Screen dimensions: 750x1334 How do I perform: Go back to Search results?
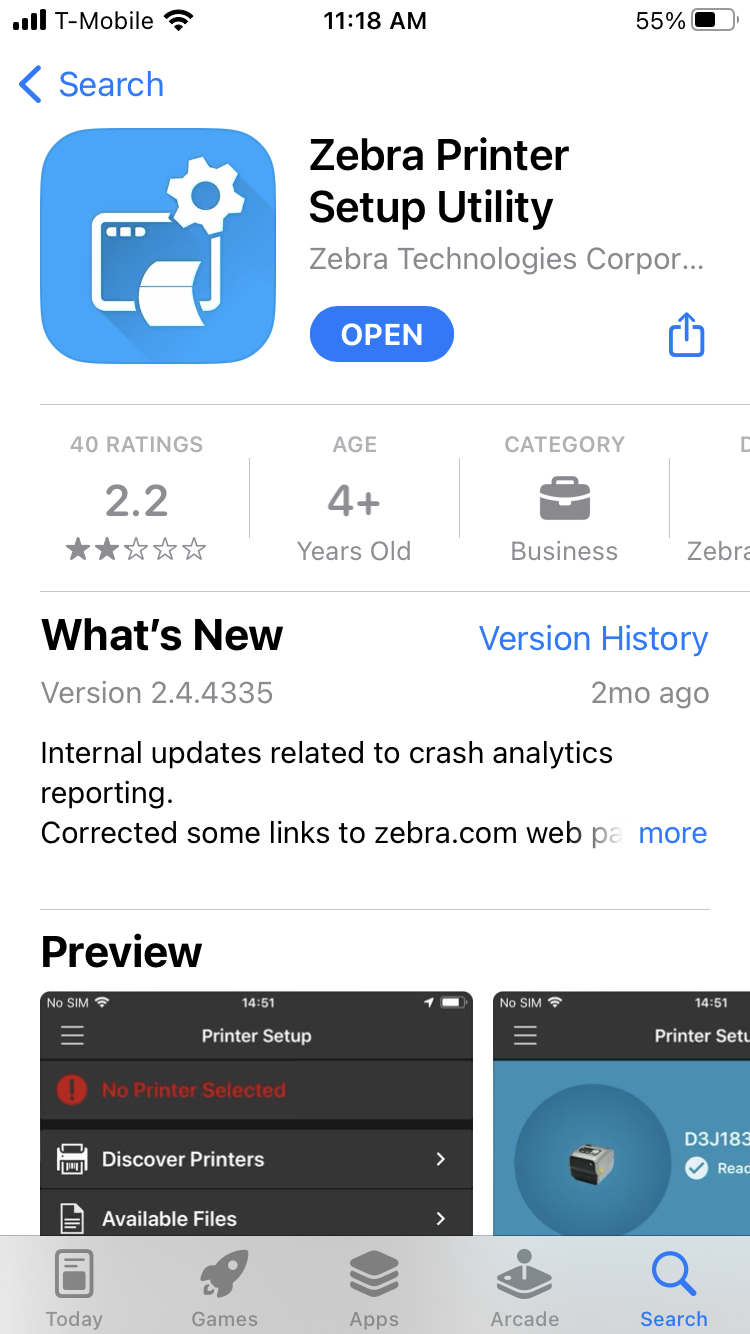92,85
